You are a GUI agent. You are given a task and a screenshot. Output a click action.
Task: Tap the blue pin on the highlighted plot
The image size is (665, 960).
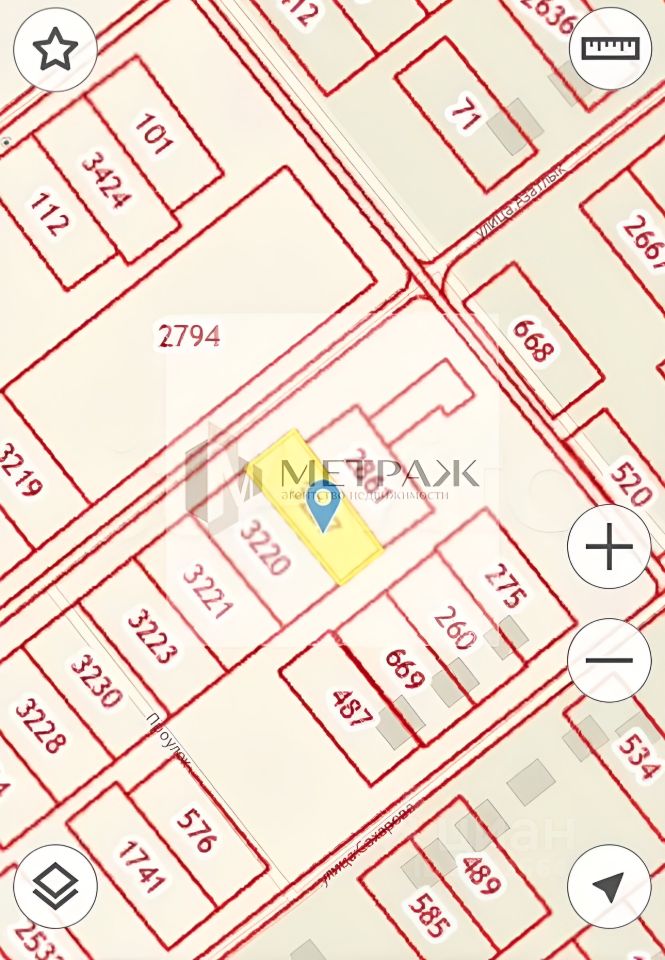tap(322, 503)
